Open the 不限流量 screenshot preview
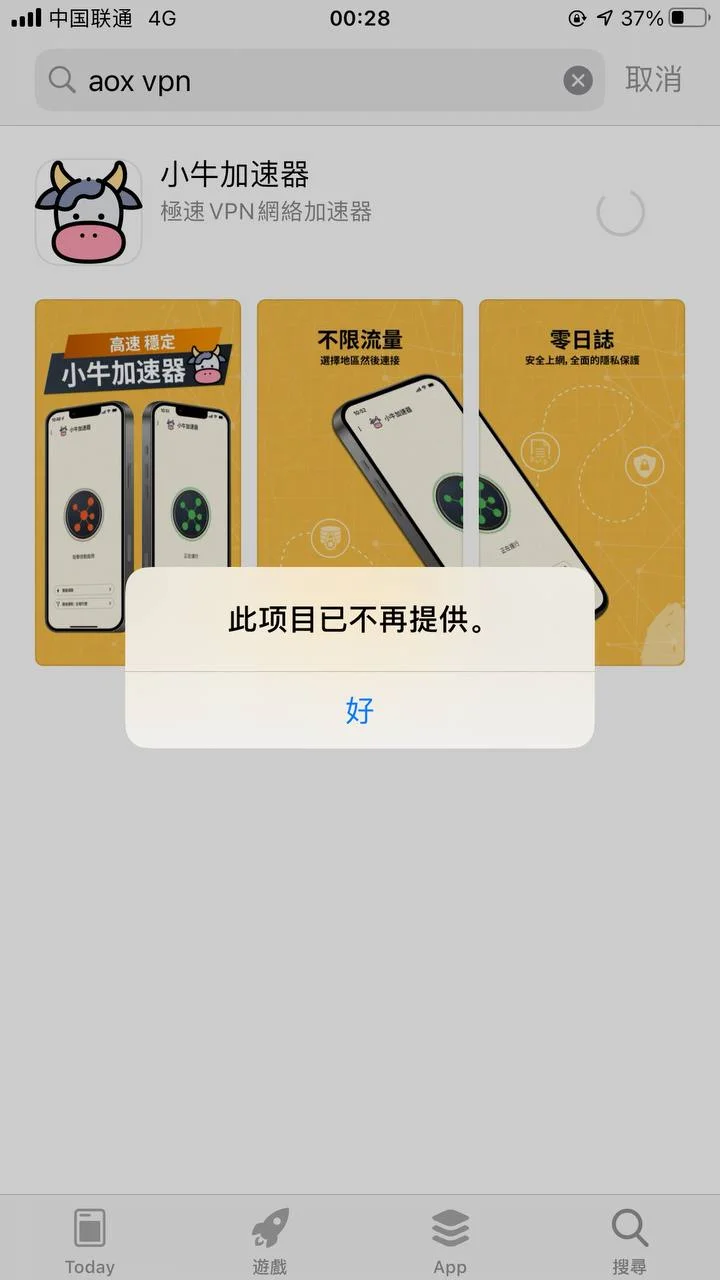Screen dimensions: 720x1280 pos(360,430)
